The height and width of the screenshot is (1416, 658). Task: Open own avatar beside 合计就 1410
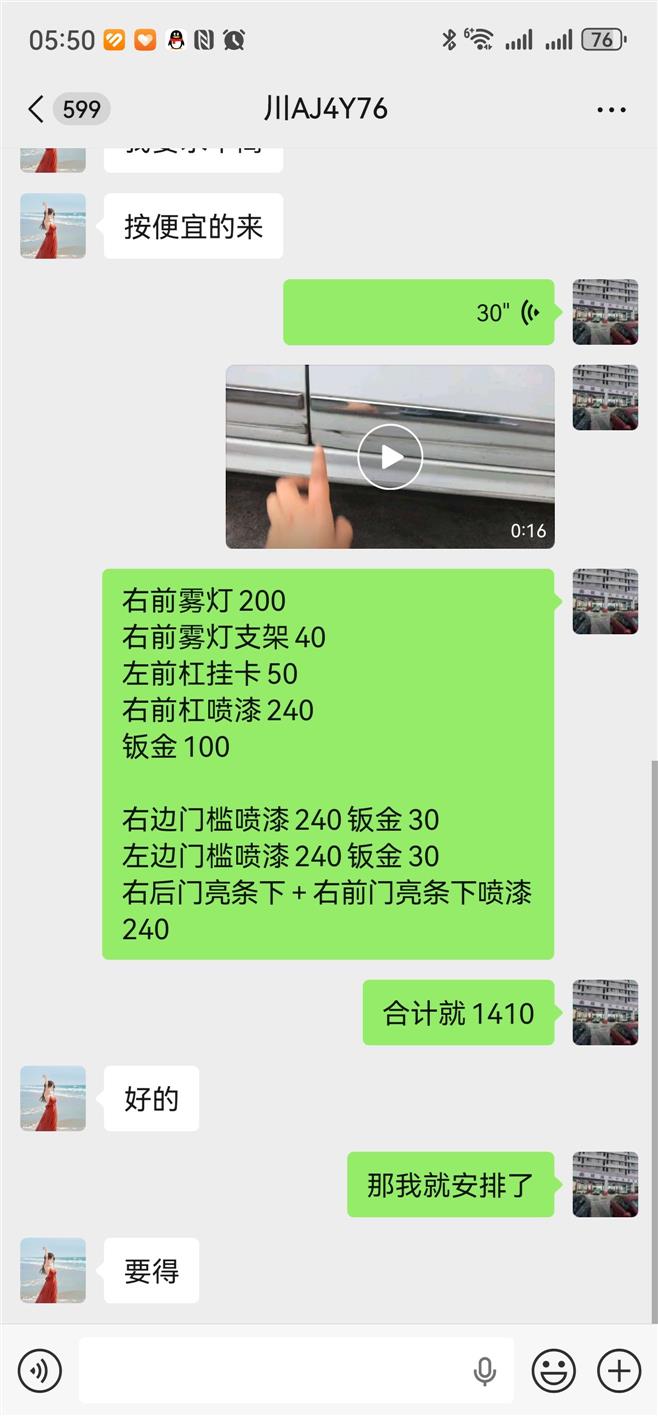click(605, 1012)
